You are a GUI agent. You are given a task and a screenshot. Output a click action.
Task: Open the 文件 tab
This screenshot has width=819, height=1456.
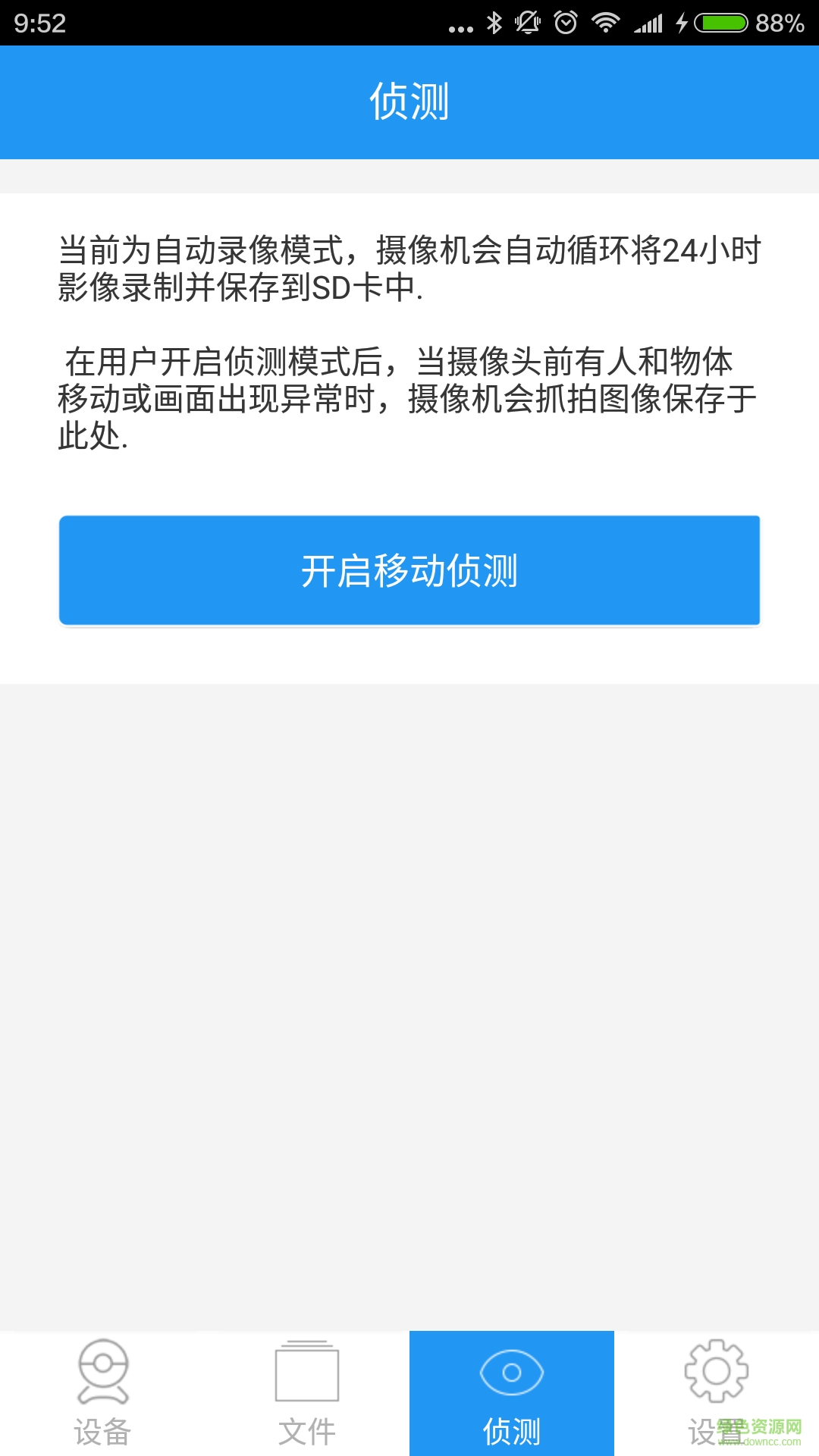point(307,1394)
